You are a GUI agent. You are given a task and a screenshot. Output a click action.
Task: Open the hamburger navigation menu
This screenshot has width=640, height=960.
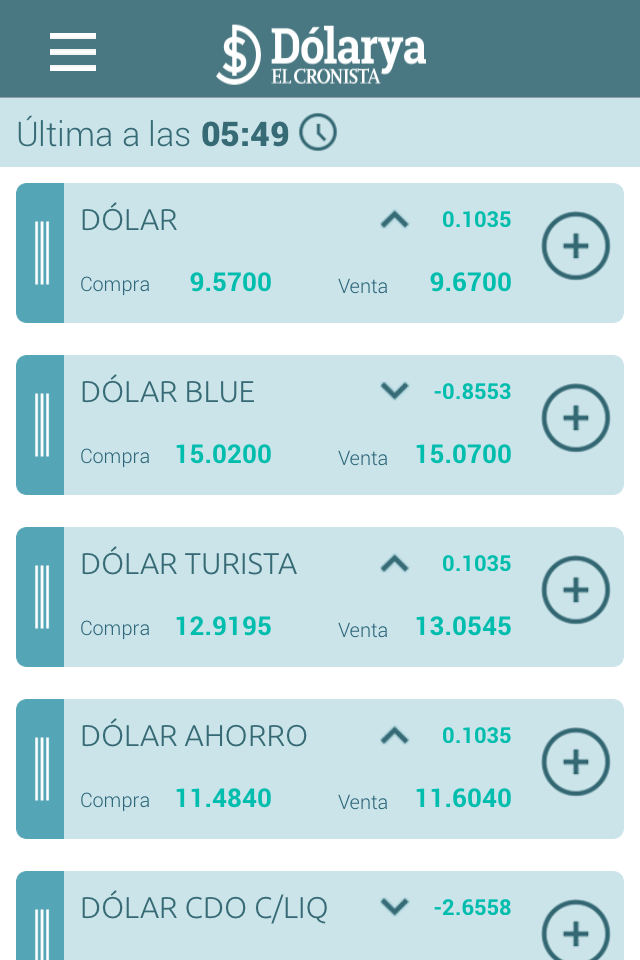[73, 51]
